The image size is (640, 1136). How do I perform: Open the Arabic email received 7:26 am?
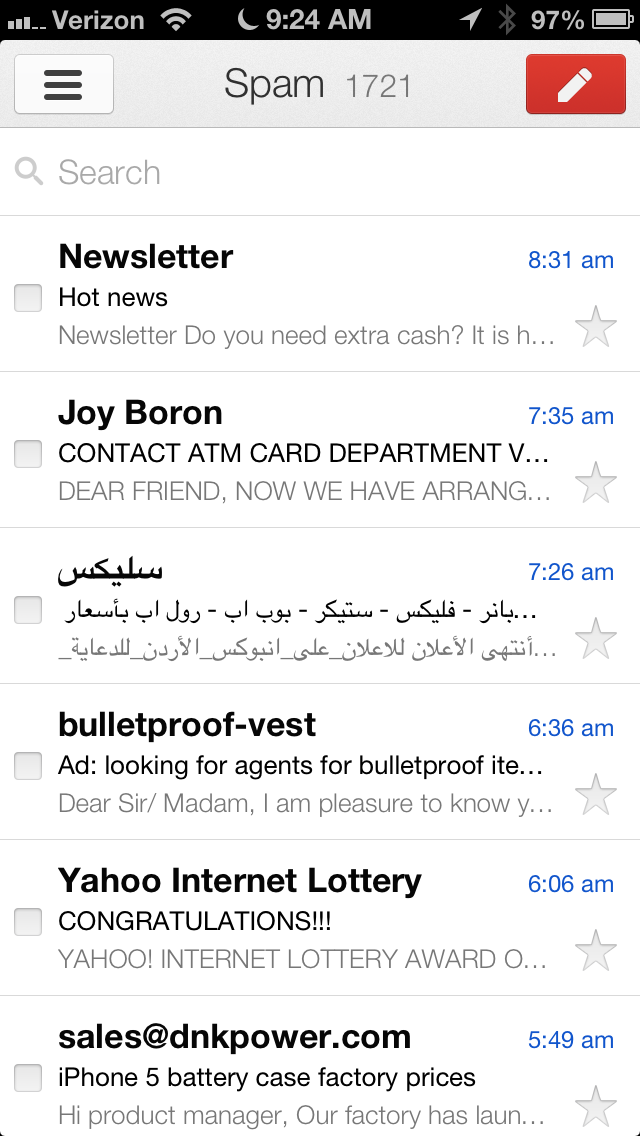tap(320, 606)
